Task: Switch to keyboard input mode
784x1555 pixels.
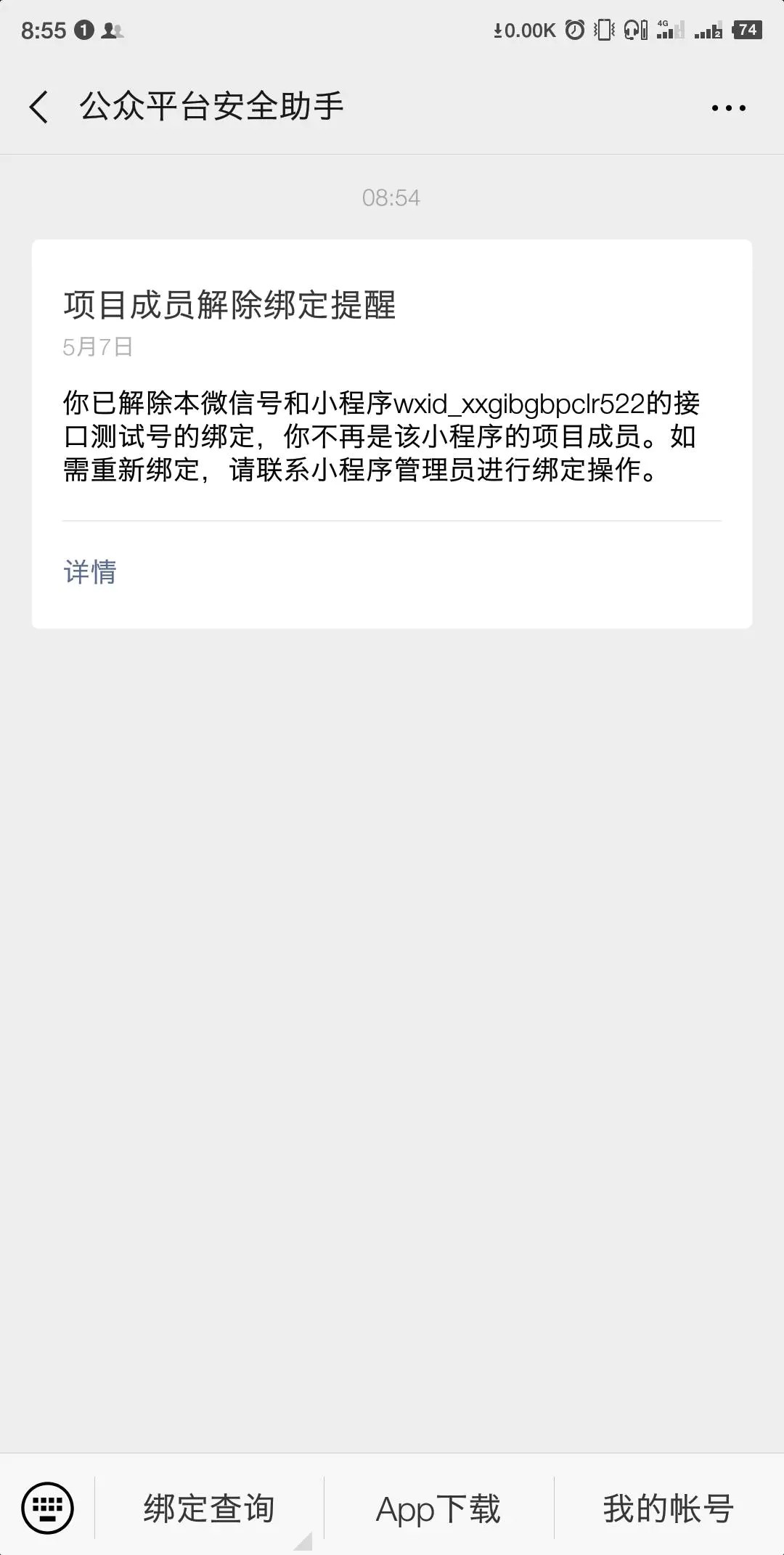Action: click(x=48, y=1508)
